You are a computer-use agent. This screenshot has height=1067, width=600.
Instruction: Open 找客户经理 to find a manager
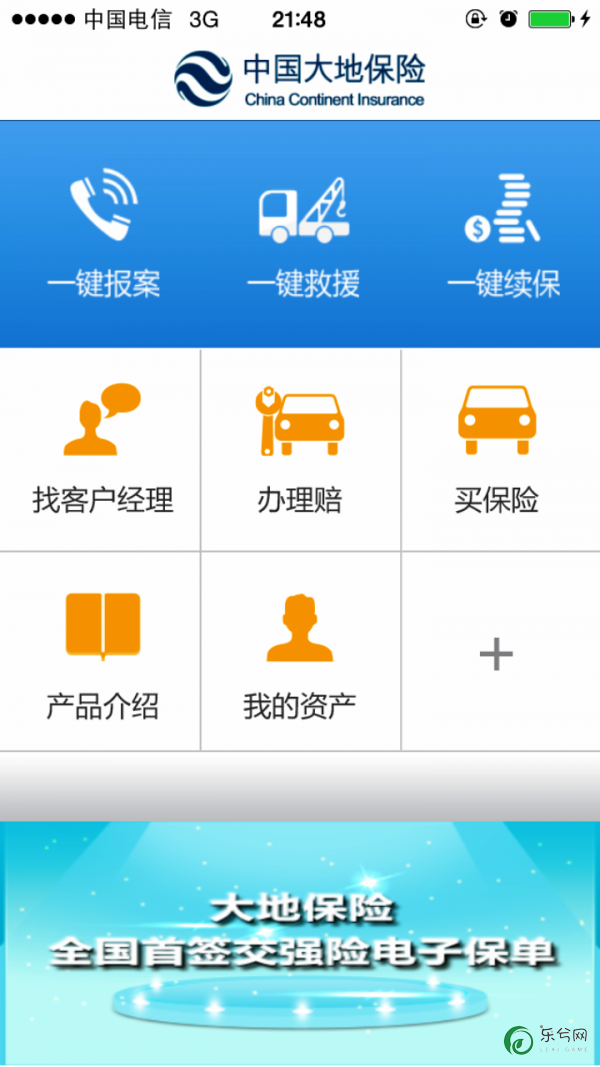(x=100, y=450)
